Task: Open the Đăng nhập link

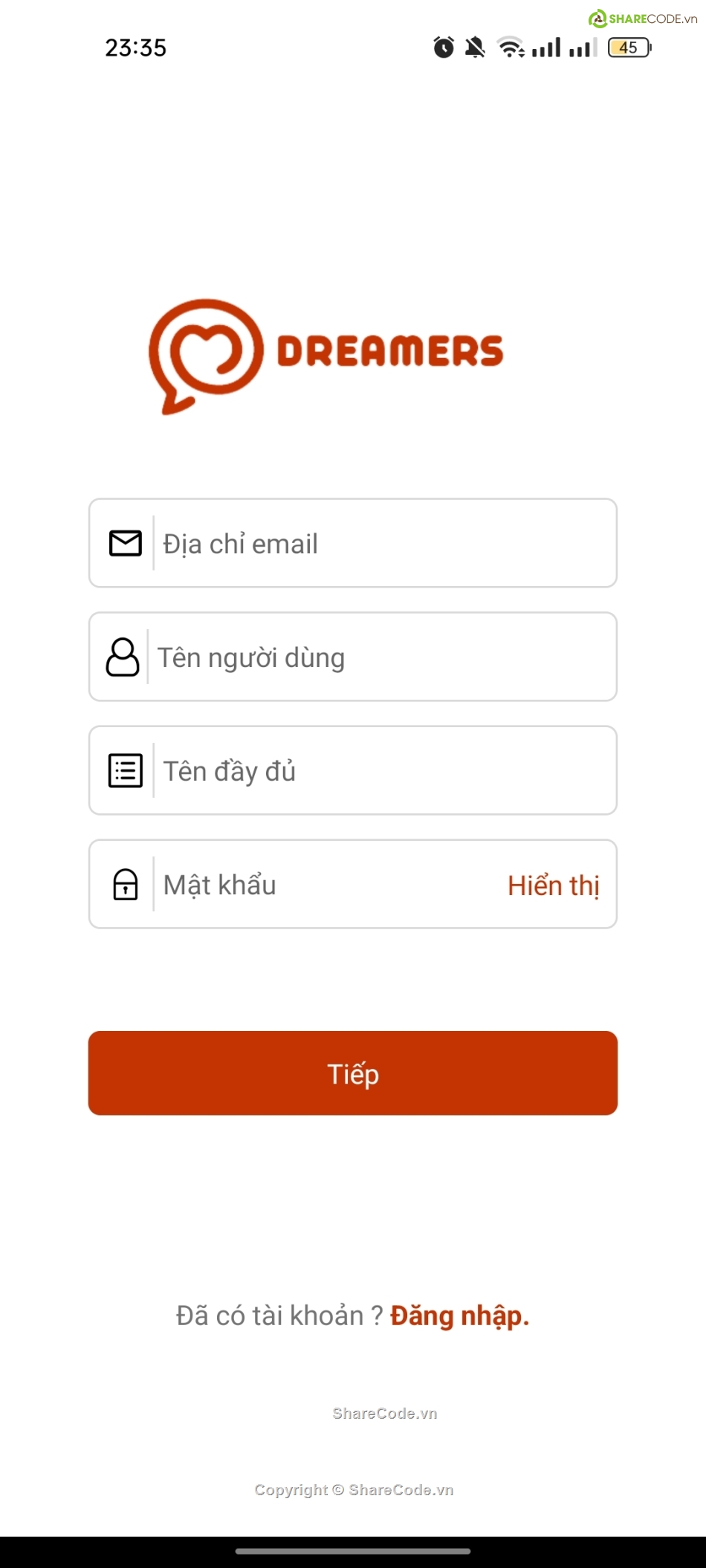Action: 459,1315
